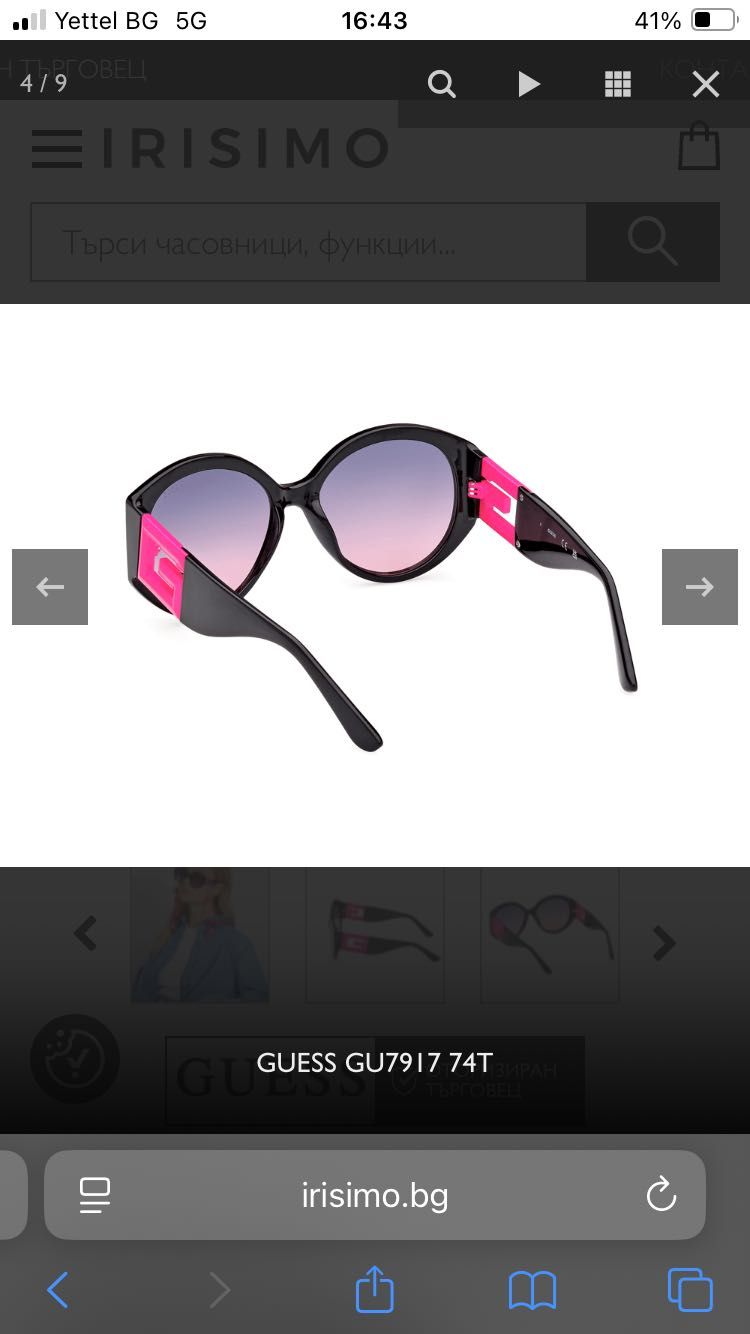
Task: Tap the irisimo.bg address bar
Action: pyautogui.click(x=375, y=1194)
